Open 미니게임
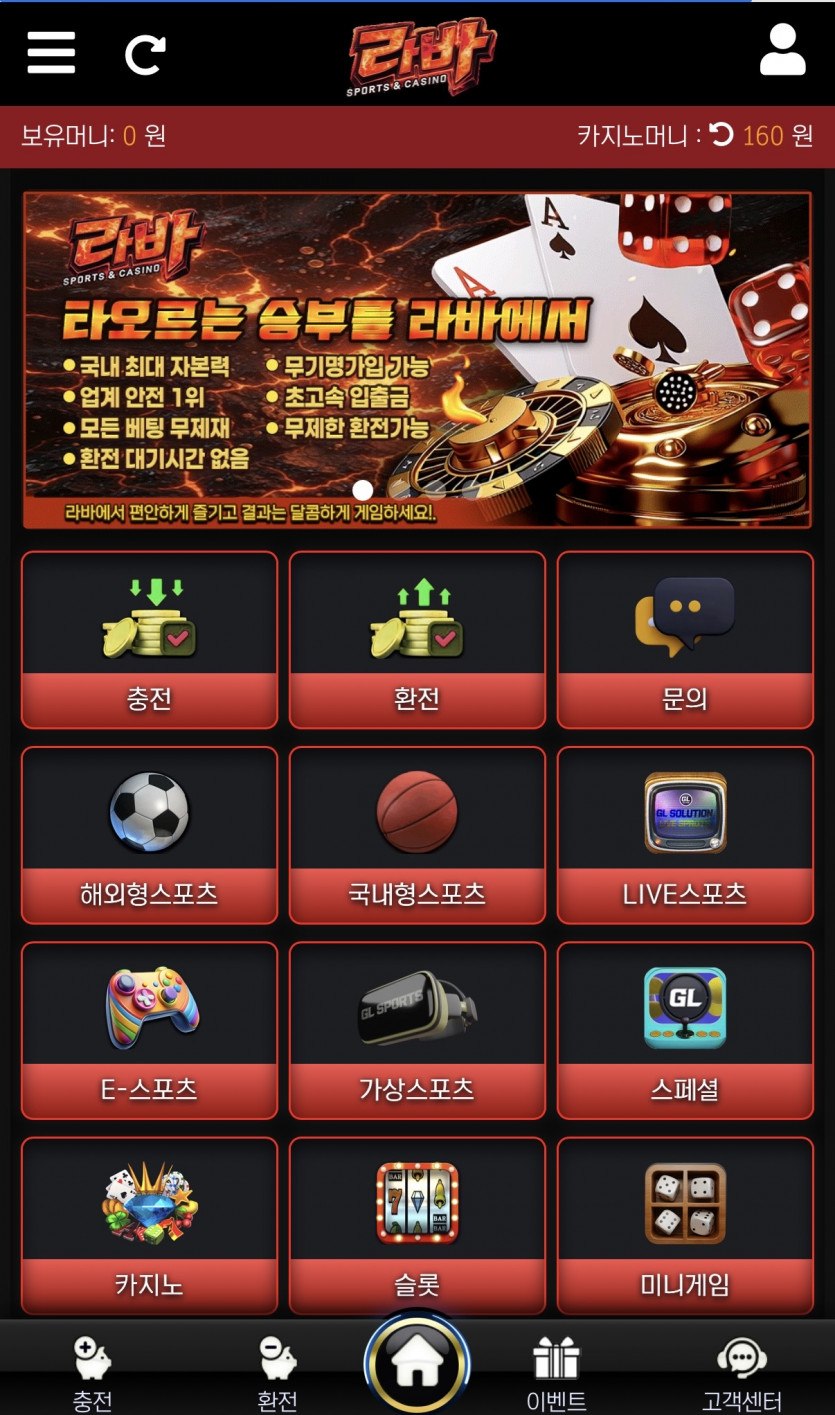This screenshot has width=835, height=1415. coord(685,1225)
